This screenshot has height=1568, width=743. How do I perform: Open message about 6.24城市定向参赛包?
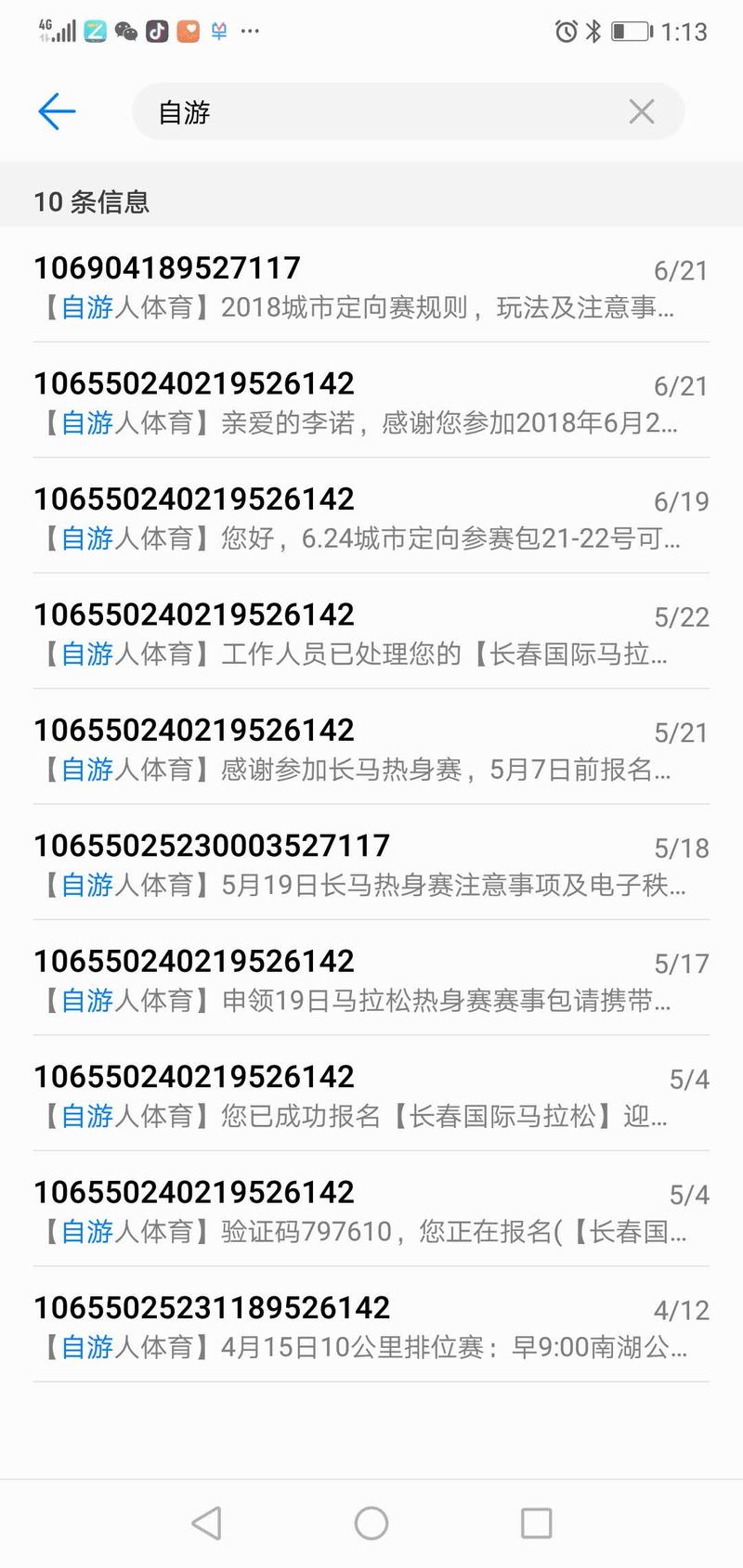point(371,518)
